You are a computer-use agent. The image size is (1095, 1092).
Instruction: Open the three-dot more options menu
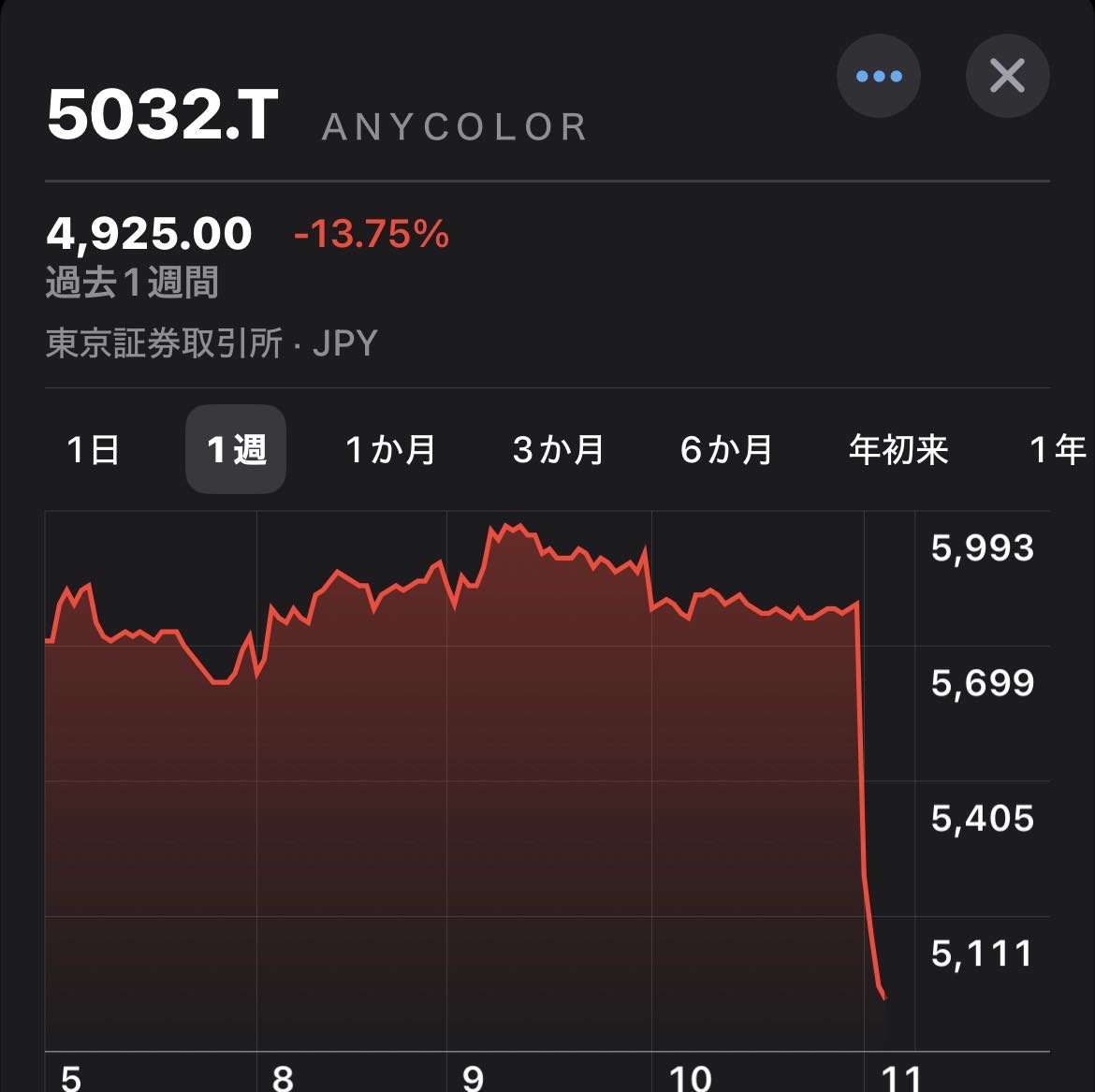coord(878,76)
